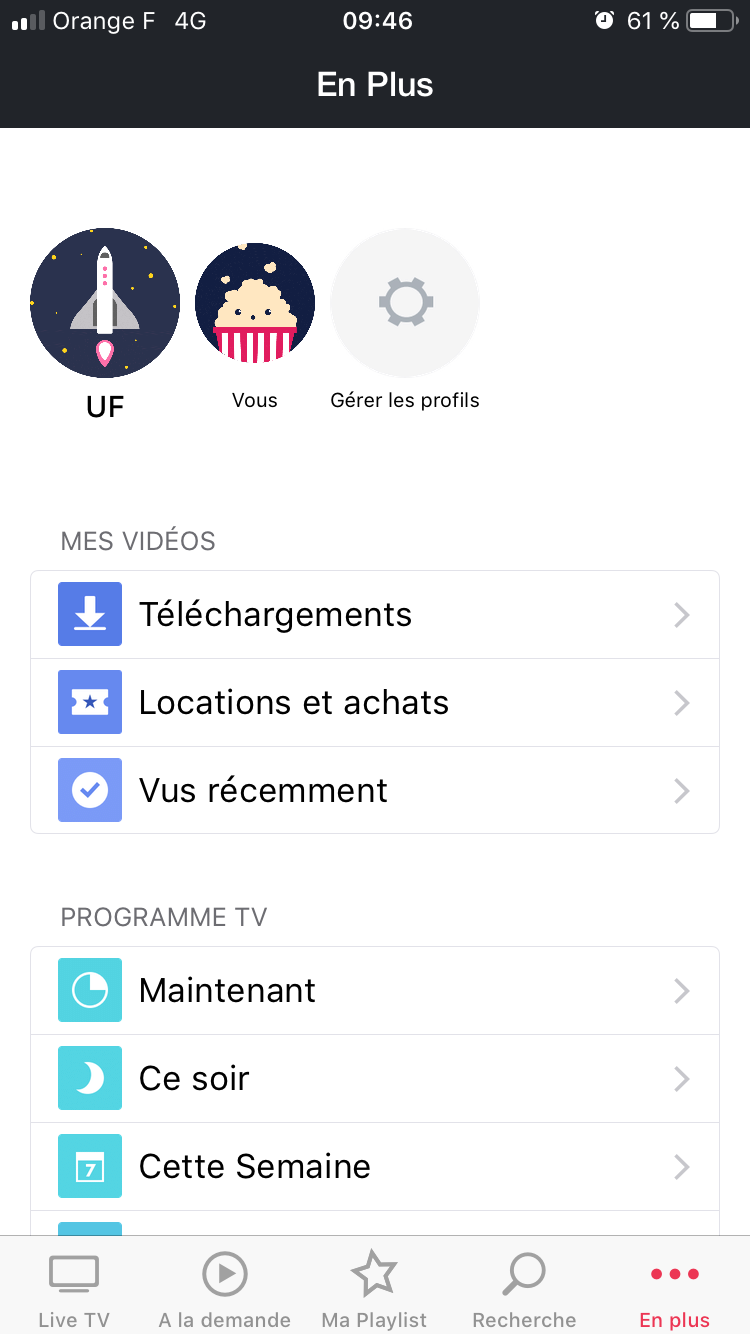Switch to the Vous popcorn profile
The height and width of the screenshot is (1334, 750).
[255, 303]
